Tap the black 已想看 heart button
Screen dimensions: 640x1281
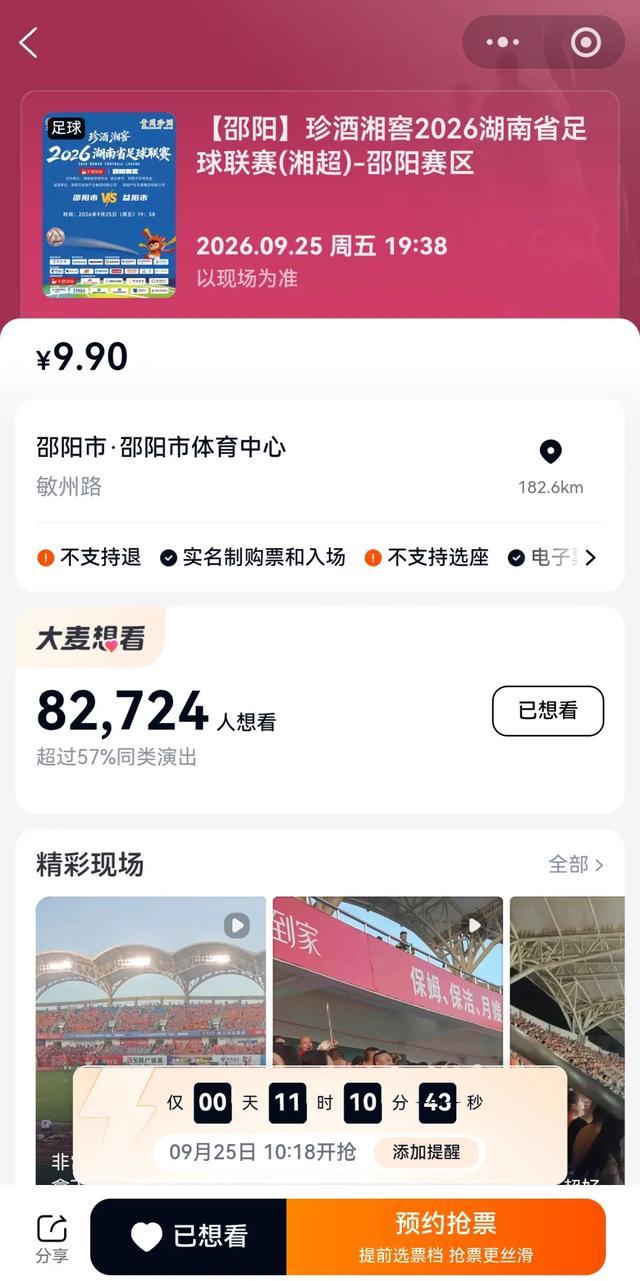point(189,1237)
